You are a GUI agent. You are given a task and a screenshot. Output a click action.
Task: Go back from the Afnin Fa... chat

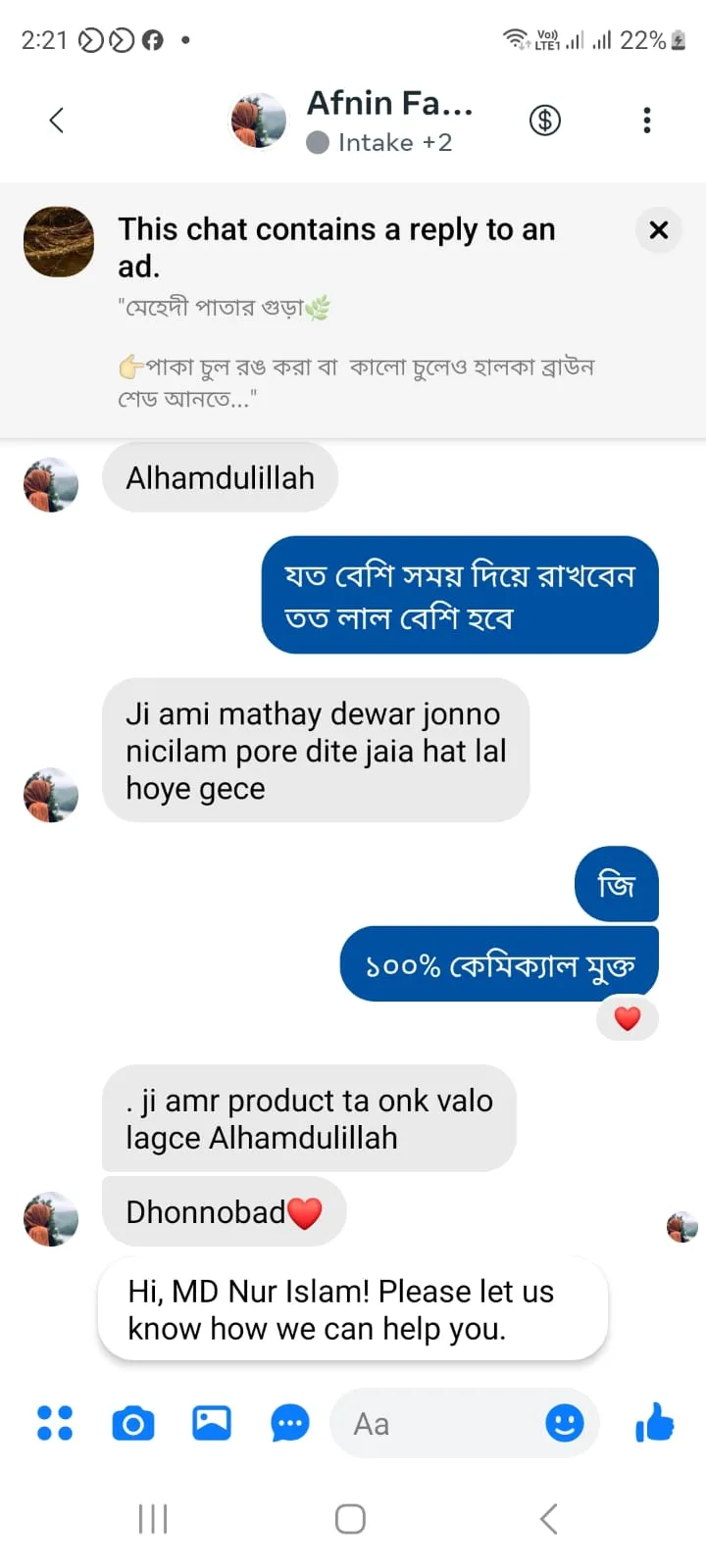[56, 121]
